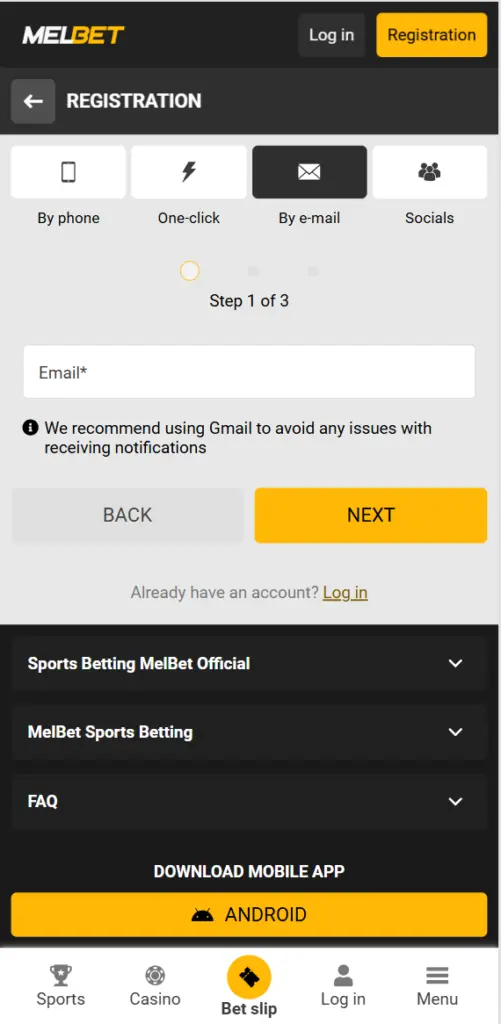
Task: Go to Sports in bottom navigation
Action: click(61, 986)
